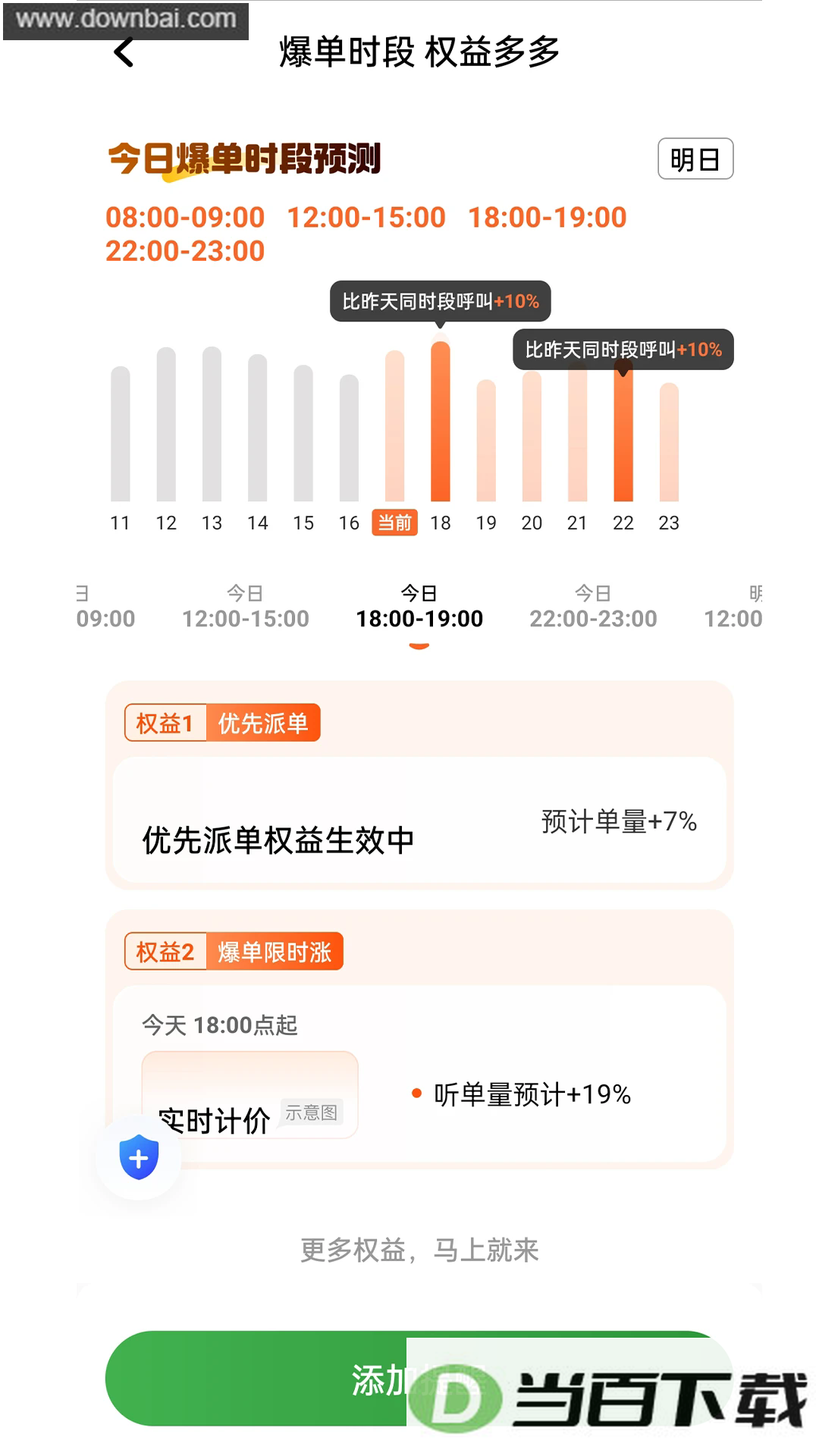Switch forecast to 明日
Screen dimensions: 819x1456
[x=695, y=159]
